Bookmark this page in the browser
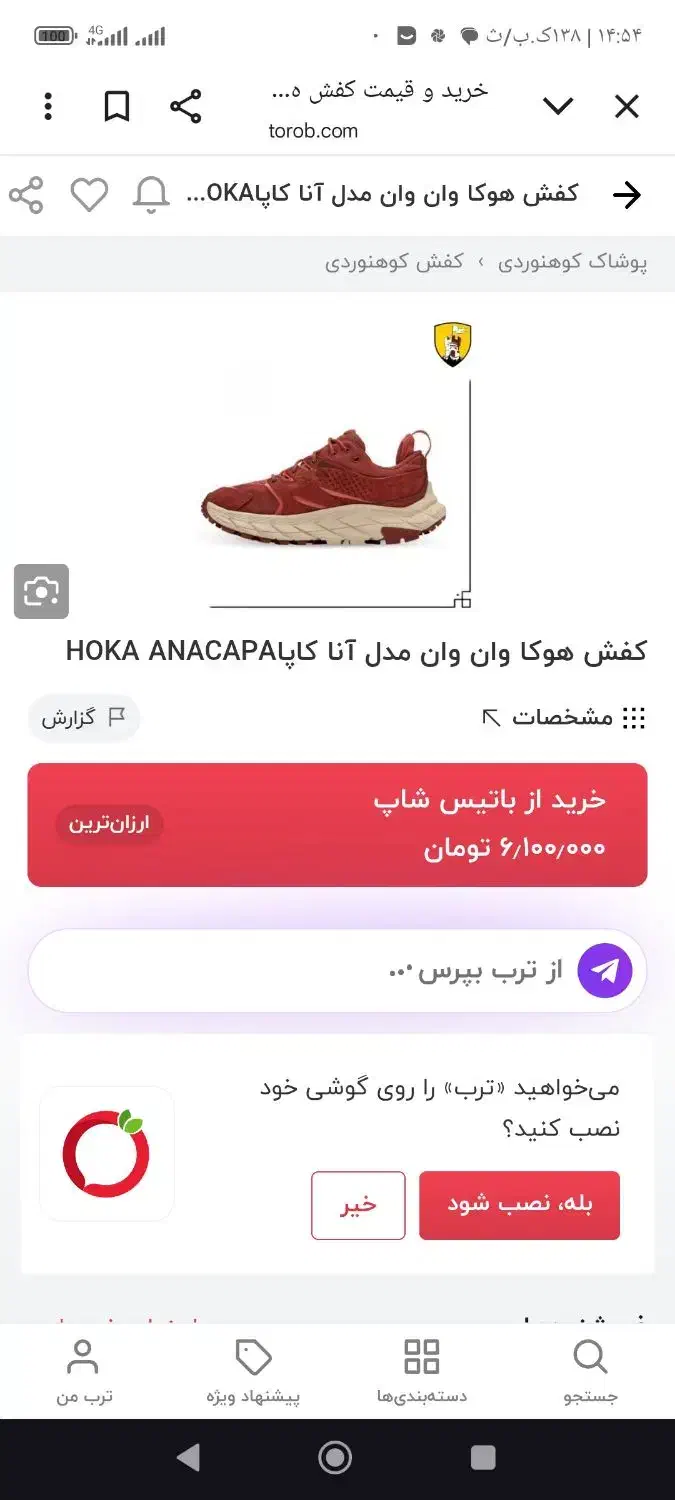 [117, 106]
